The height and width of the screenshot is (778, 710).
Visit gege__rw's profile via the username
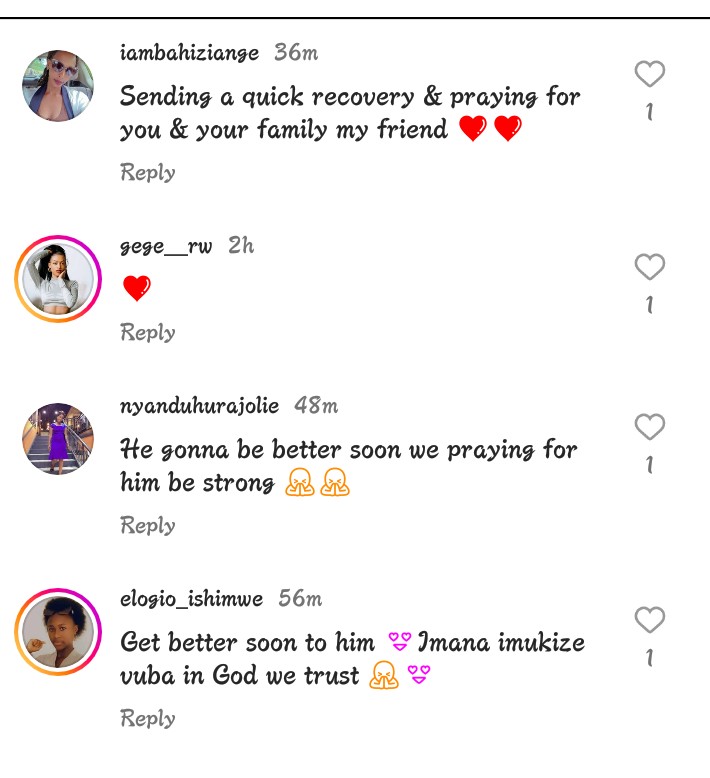[166, 246]
